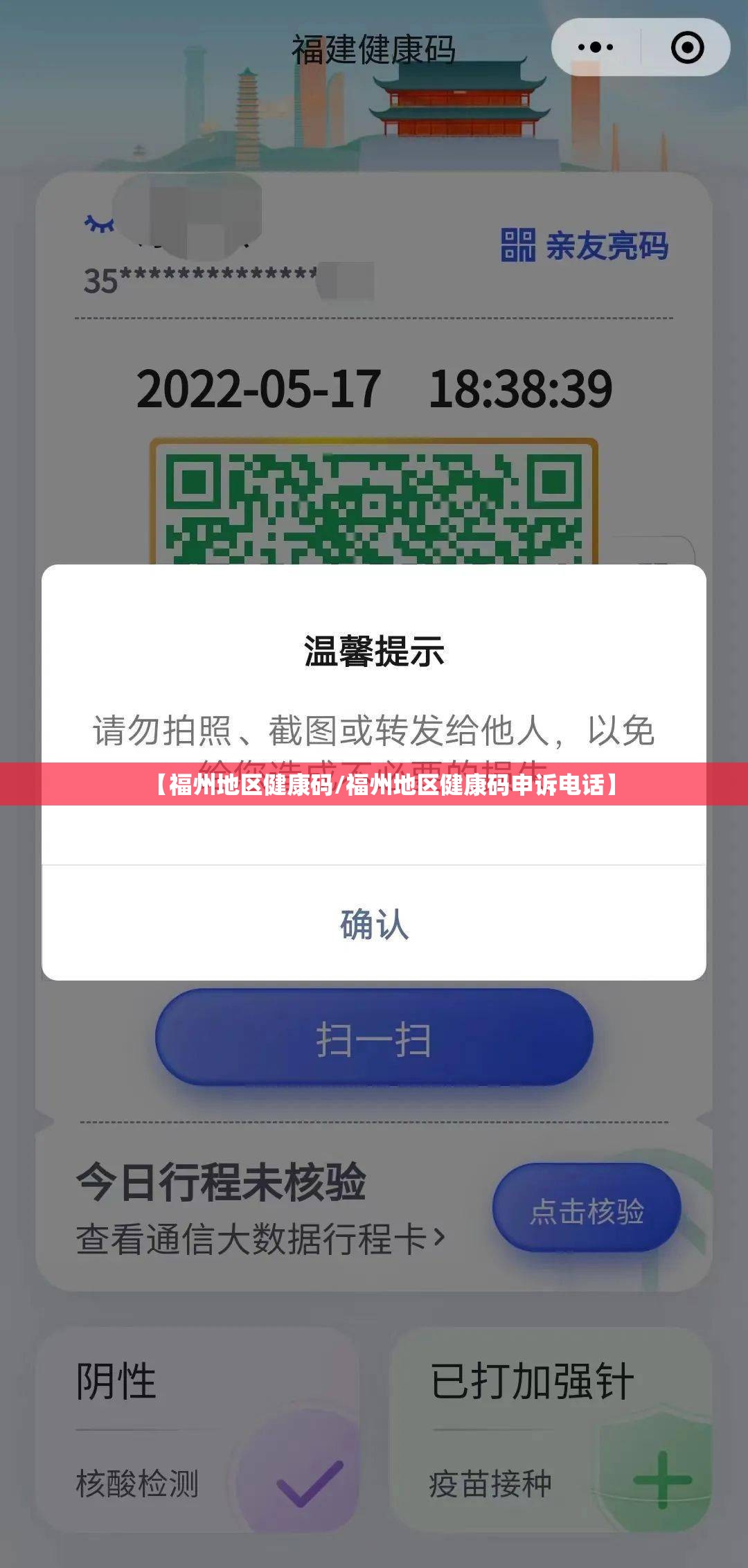This screenshot has width=748, height=1568.
Task: Tap the 扫一扫 scan button
Action: click(374, 1039)
